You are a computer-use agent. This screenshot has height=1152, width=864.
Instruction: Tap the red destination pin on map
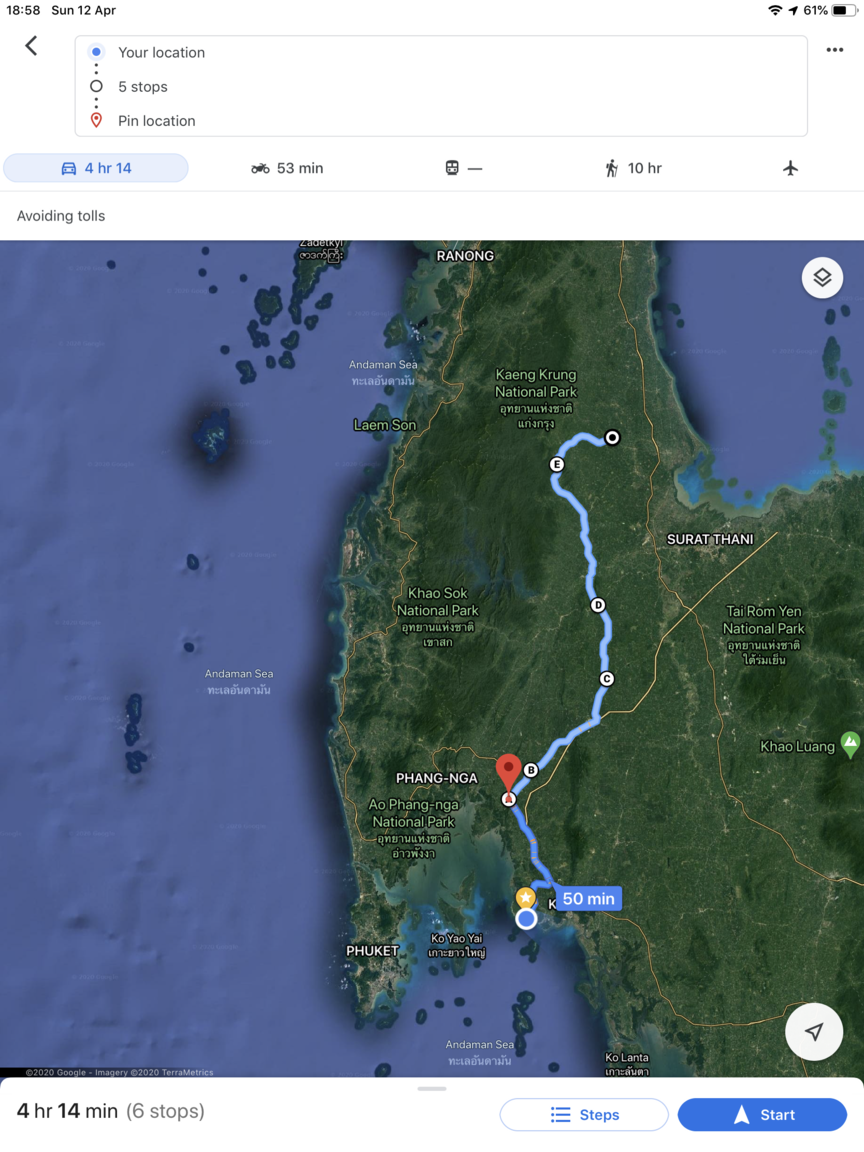pyautogui.click(x=508, y=772)
